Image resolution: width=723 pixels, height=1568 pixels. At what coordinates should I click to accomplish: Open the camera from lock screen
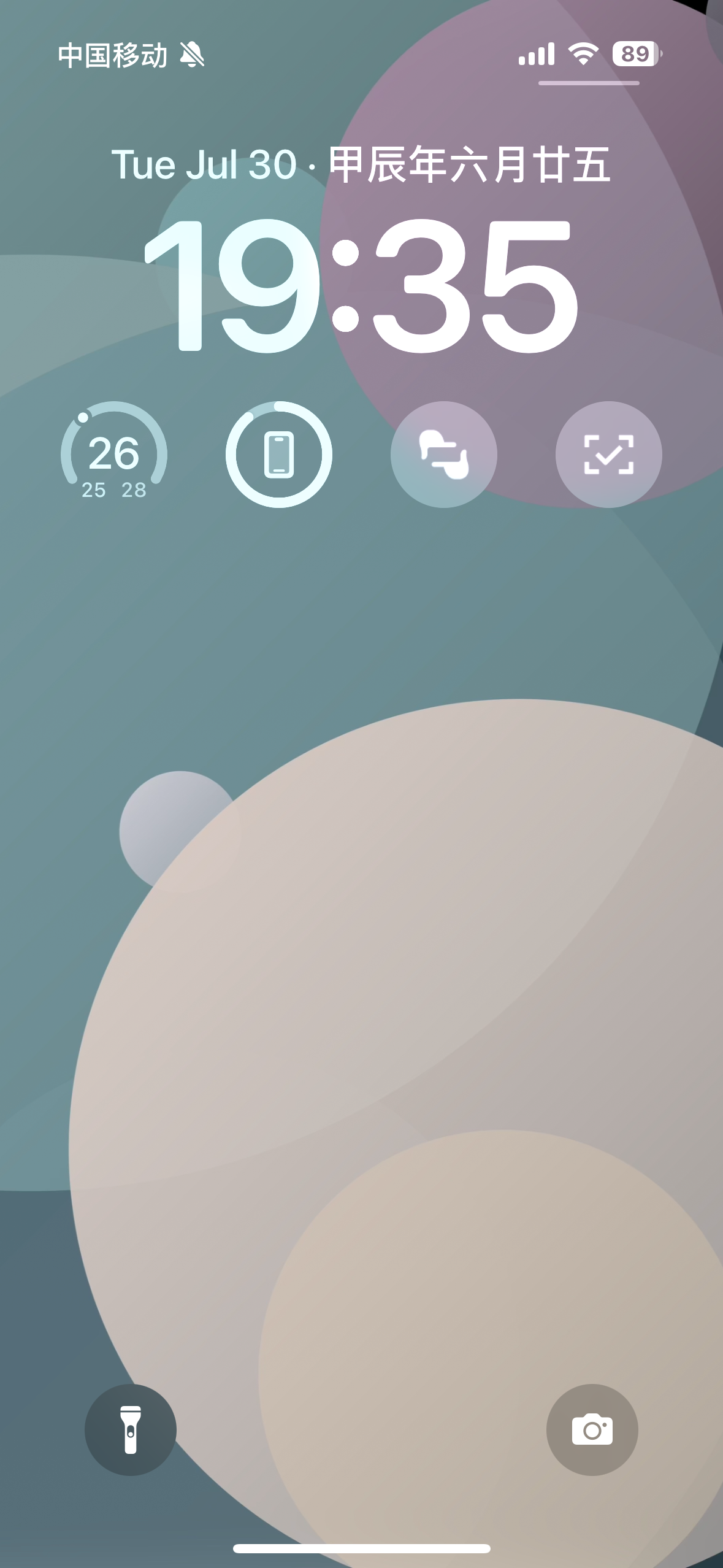[592, 1430]
